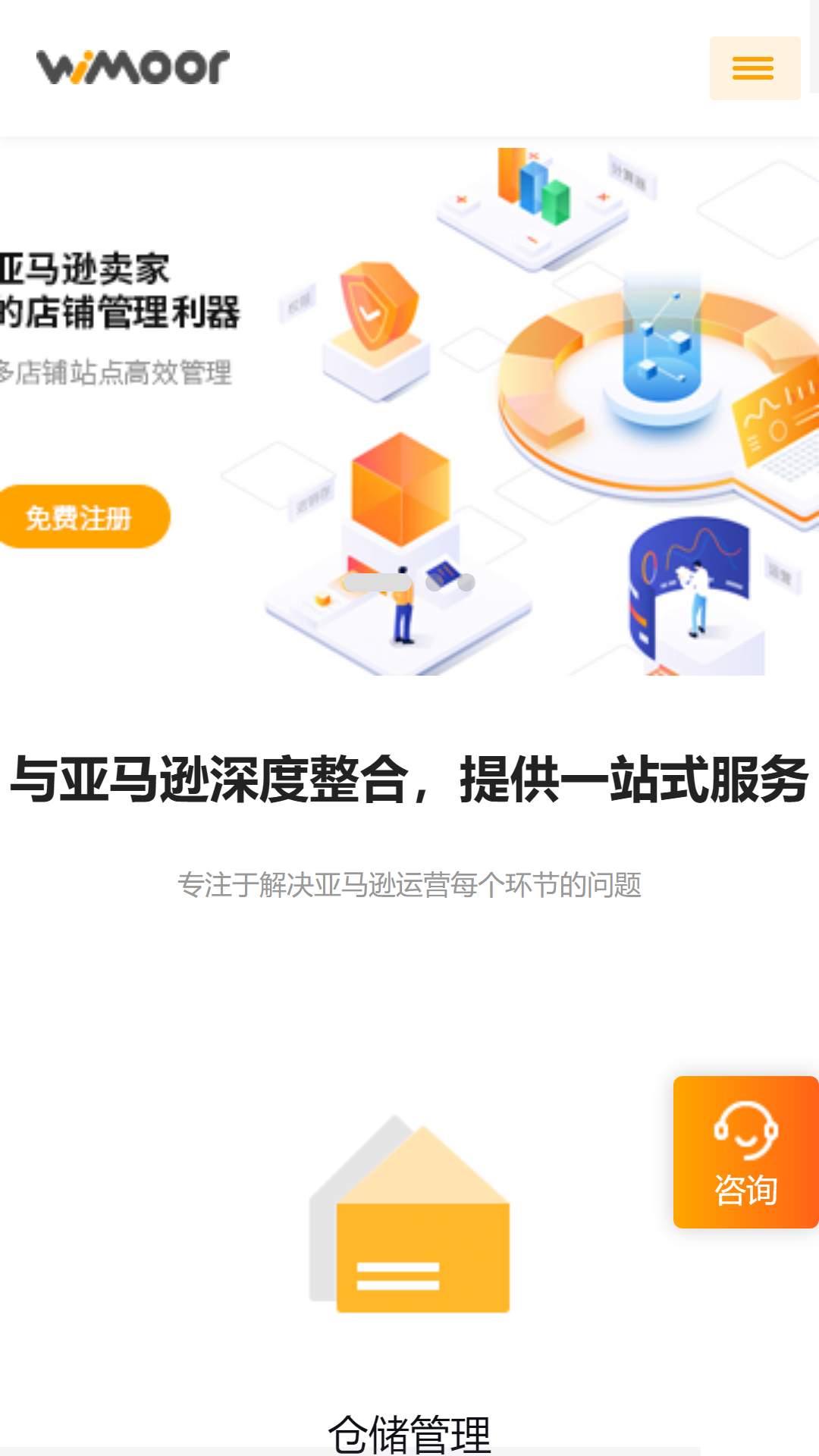Tap the 免费注册 button
This screenshot has height=1456, width=819.
point(80,516)
